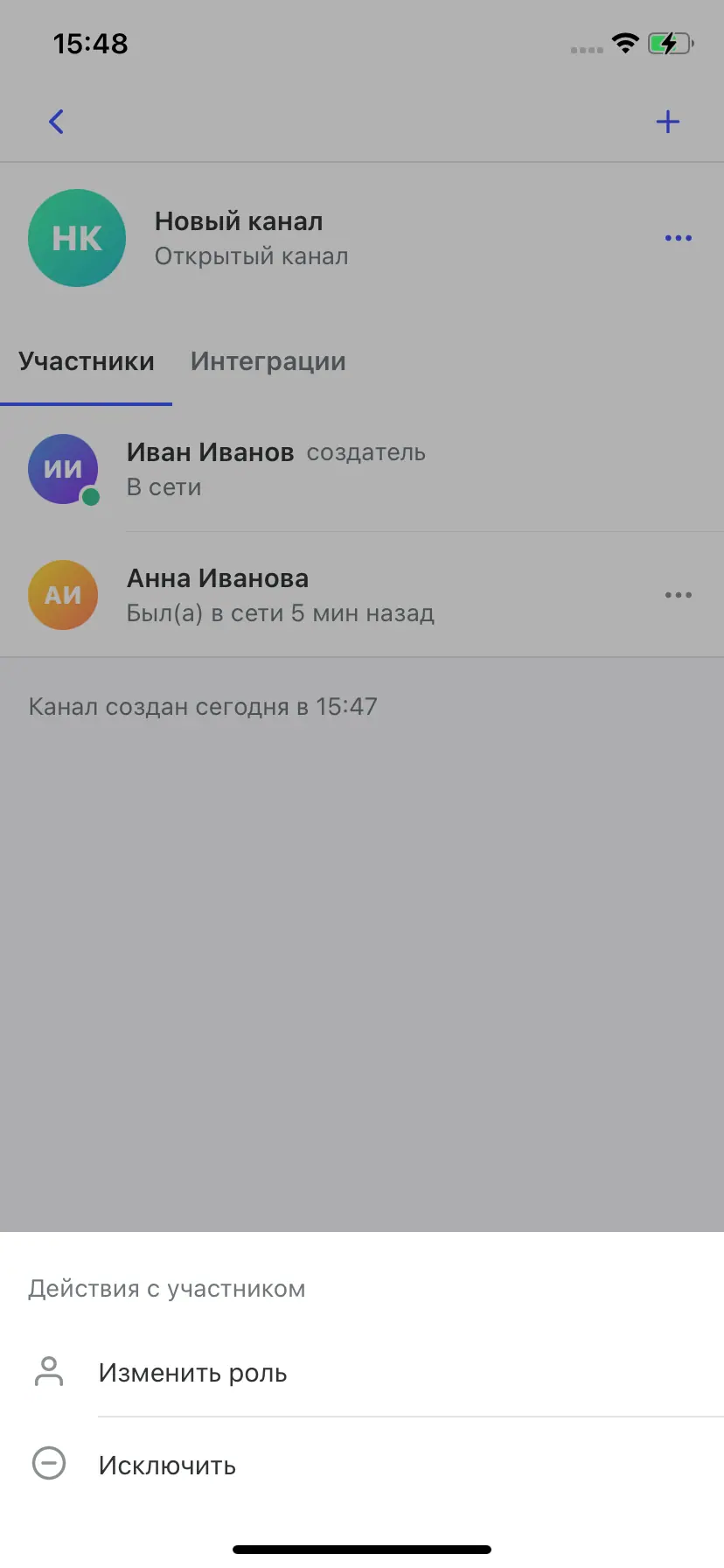Select Изменить роль option
724x1568 pixels.
tap(192, 1373)
